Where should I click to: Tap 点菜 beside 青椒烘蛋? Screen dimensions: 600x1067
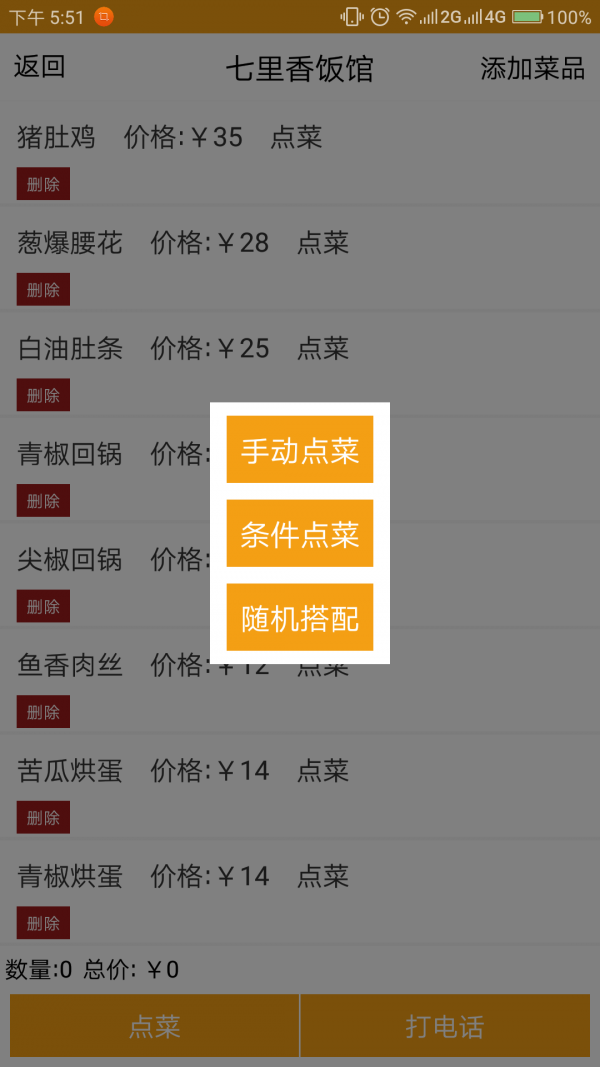point(323,877)
